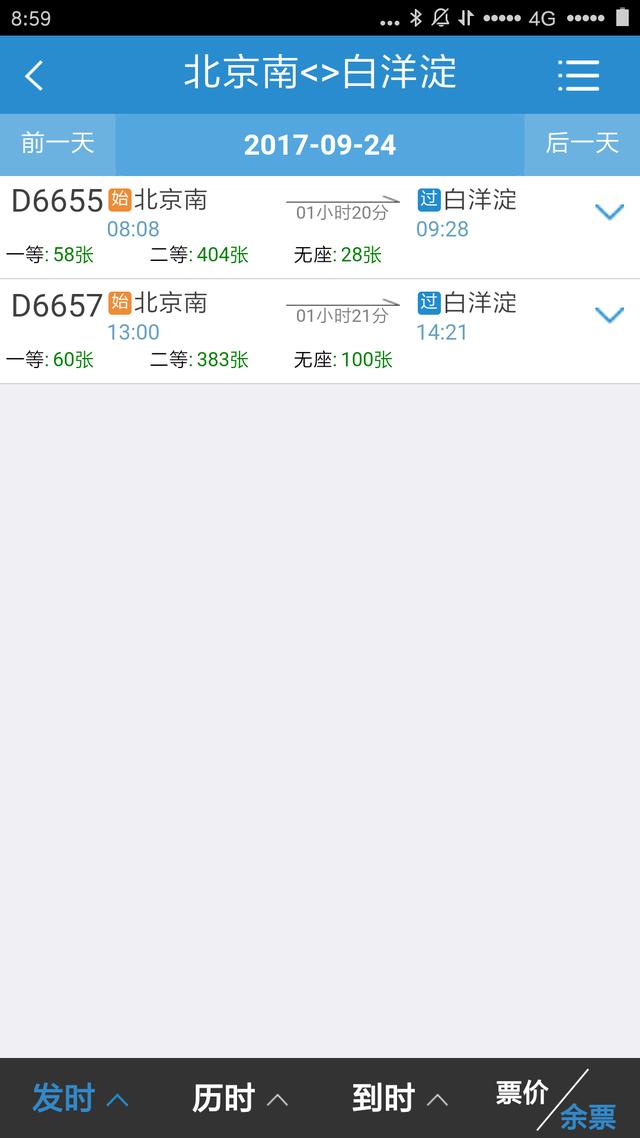The width and height of the screenshot is (640, 1138).
Task: Go to next day 后一天
Action: [582, 144]
